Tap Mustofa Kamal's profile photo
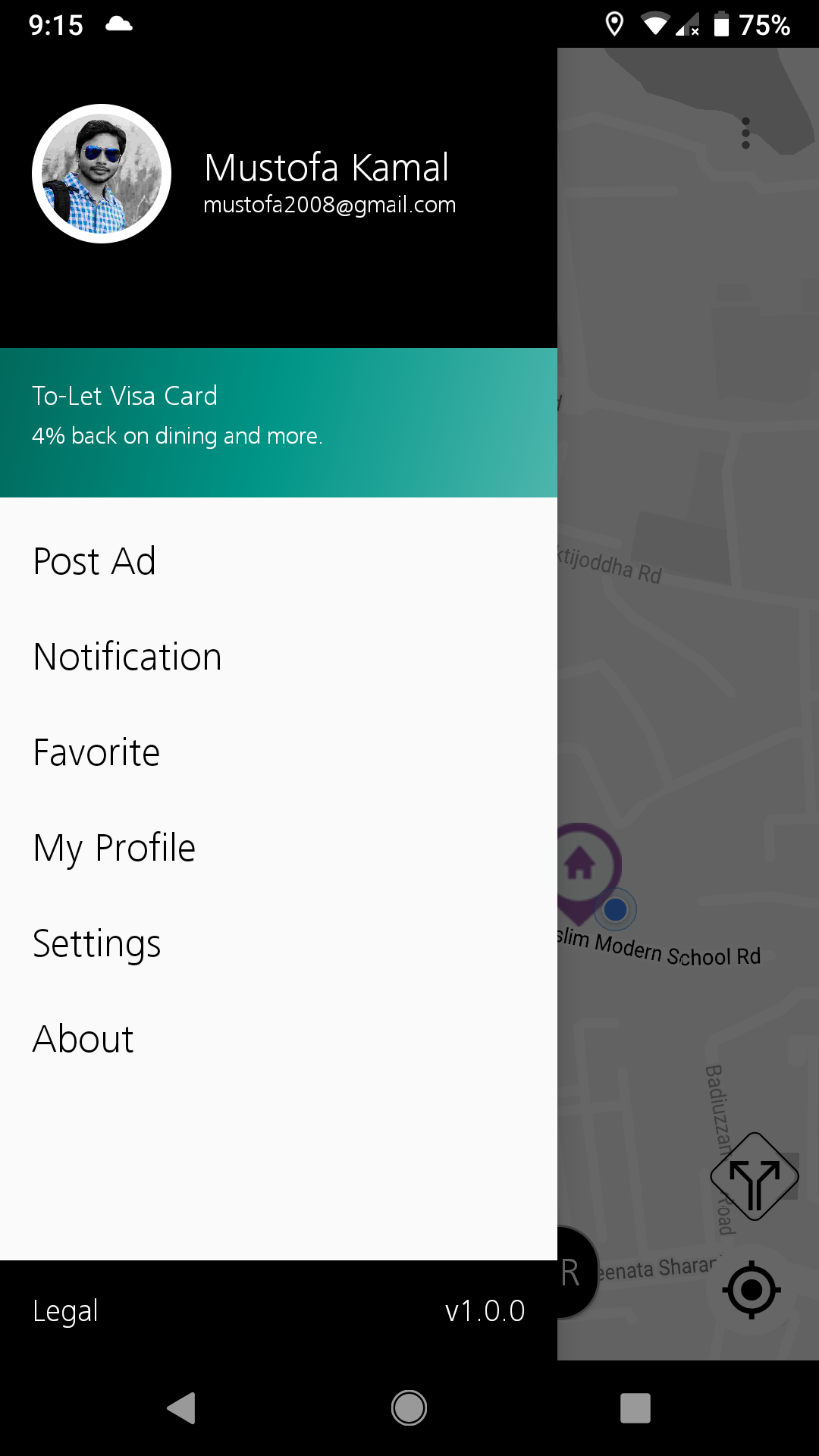This screenshot has height=1456, width=819. (102, 174)
